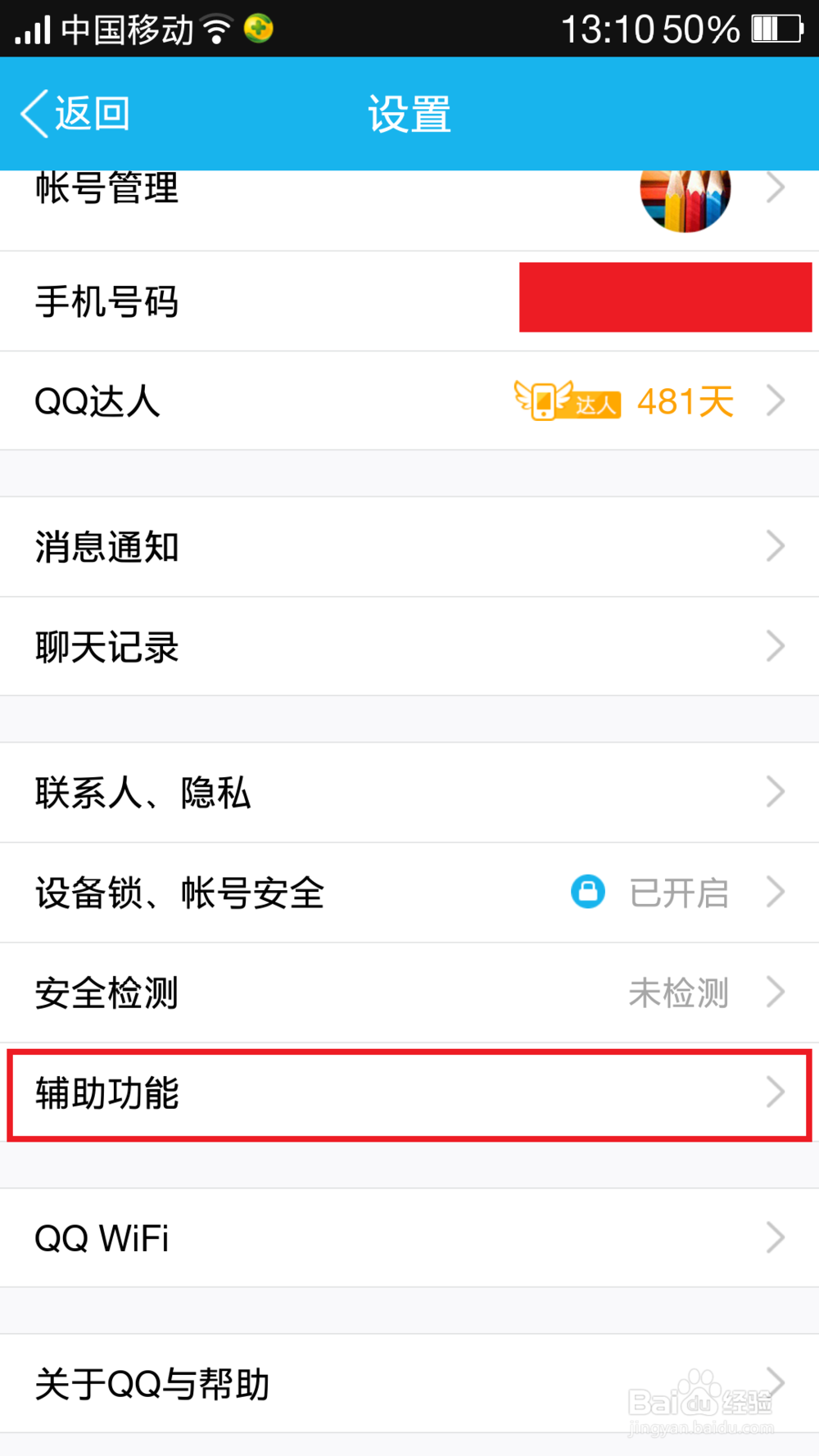Click the green plugin icon in status bar
This screenshot has height=1456, width=819.
258,28
